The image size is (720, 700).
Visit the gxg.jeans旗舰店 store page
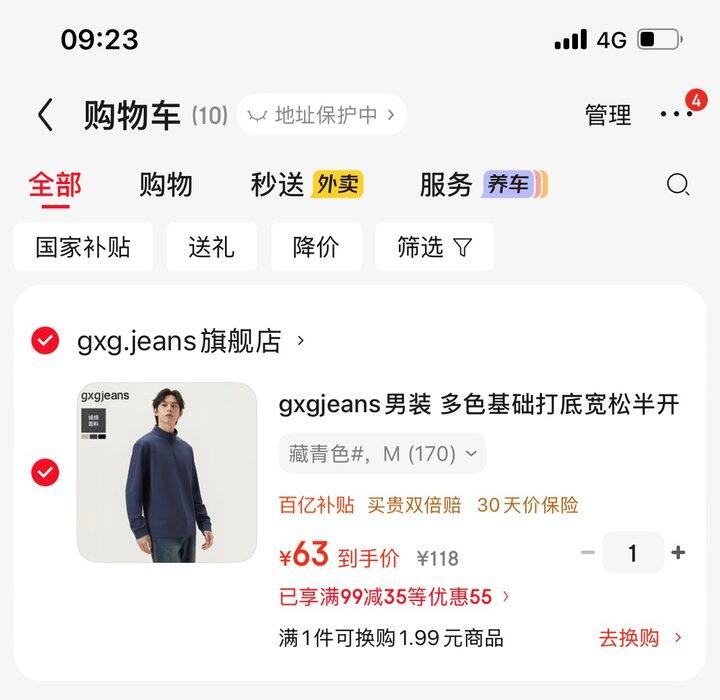click(x=190, y=341)
